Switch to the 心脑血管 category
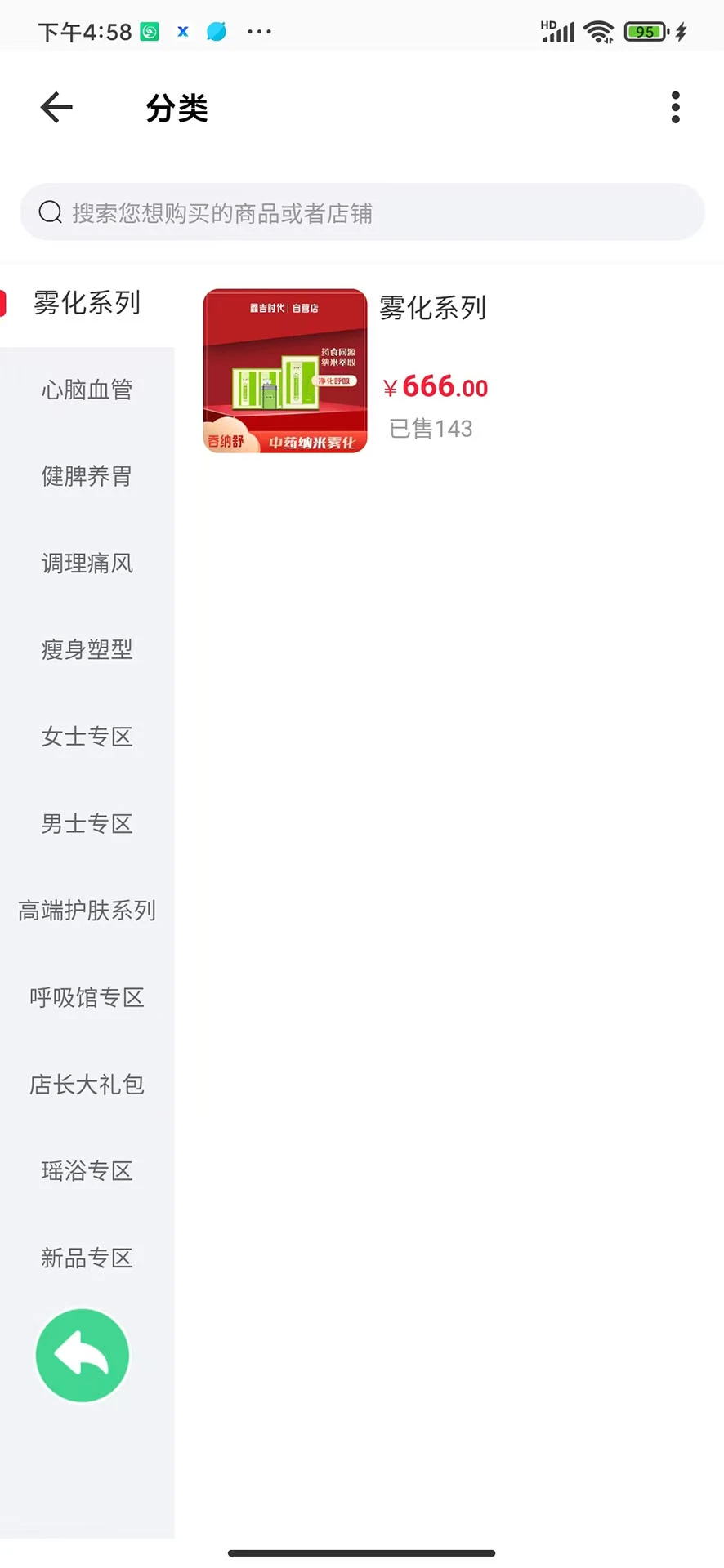This screenshot has height=1568, width=724. [x=87, y=390]
